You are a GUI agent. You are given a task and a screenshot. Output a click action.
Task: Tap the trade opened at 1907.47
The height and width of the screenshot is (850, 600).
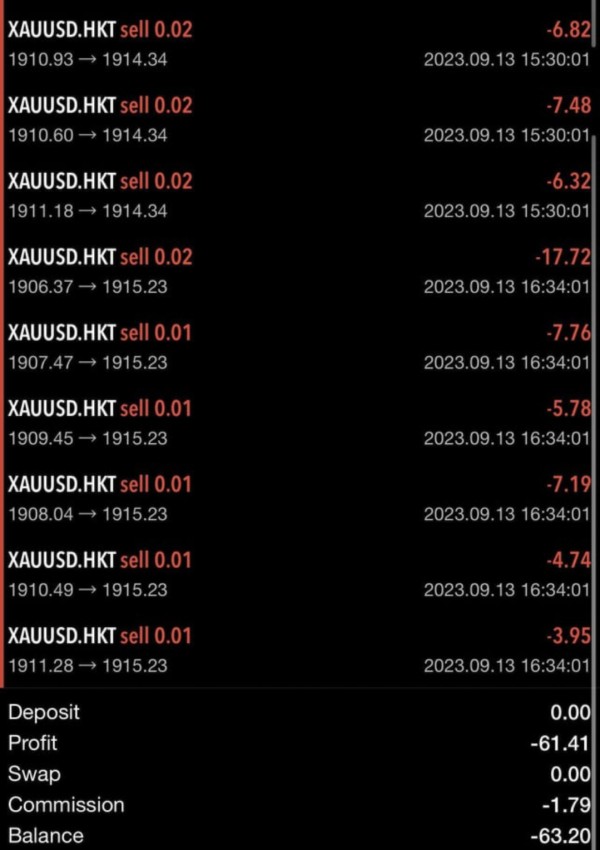pos(299,347)
